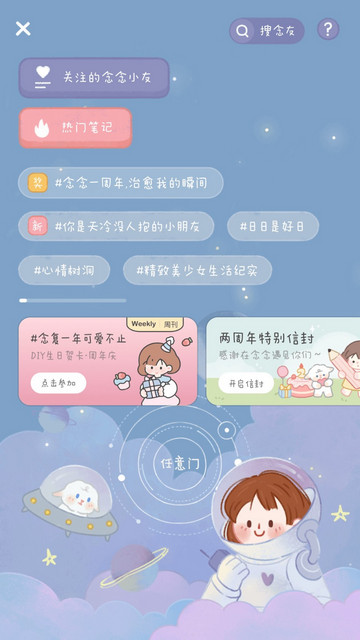
Task: Select topic #精致美少女生活纪实
Action: click(197, 270)
